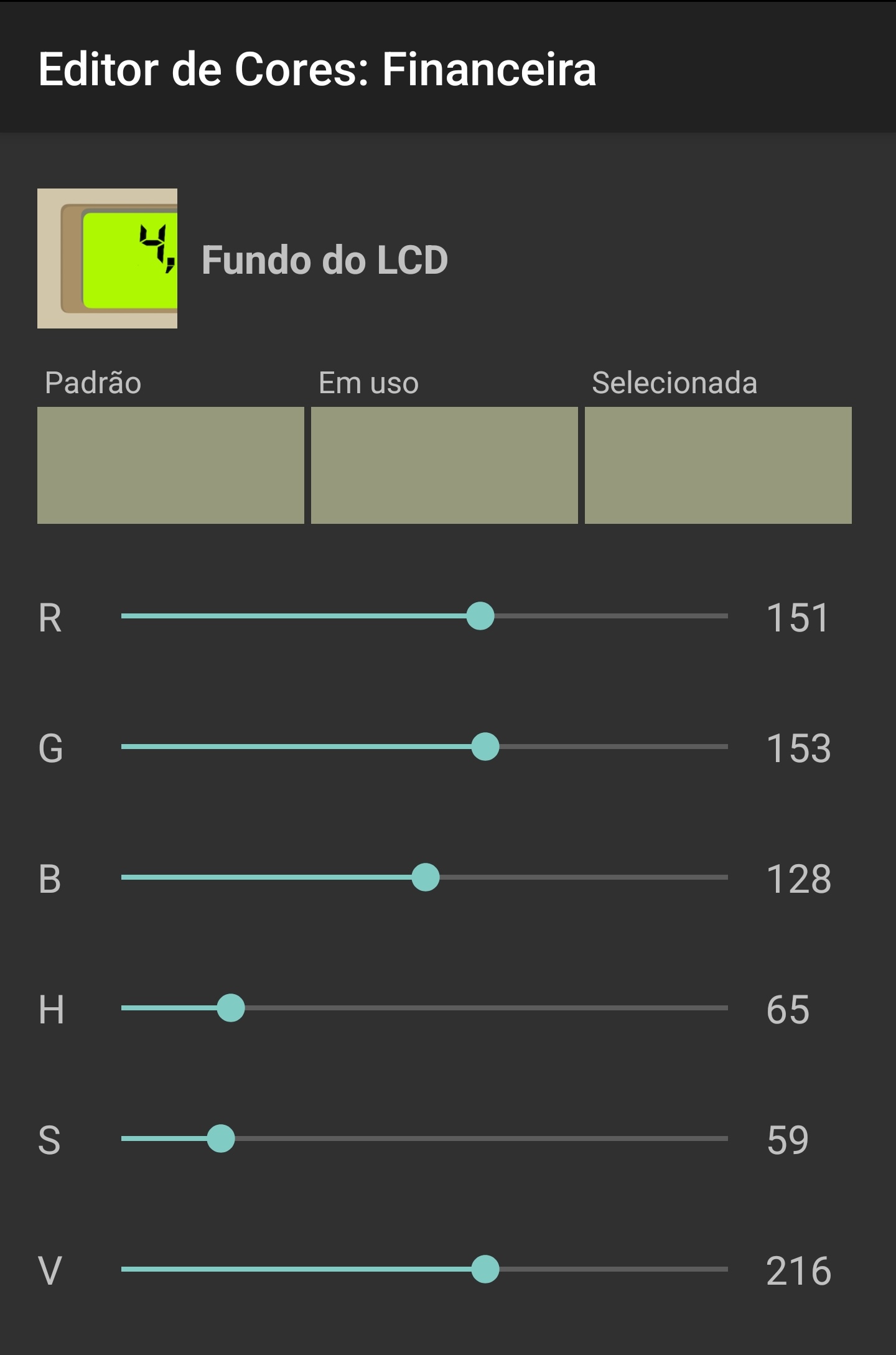This screenshot has width=896, height=1355.
Task: Adjust the R red slider
Action: (x=480, y=616)
